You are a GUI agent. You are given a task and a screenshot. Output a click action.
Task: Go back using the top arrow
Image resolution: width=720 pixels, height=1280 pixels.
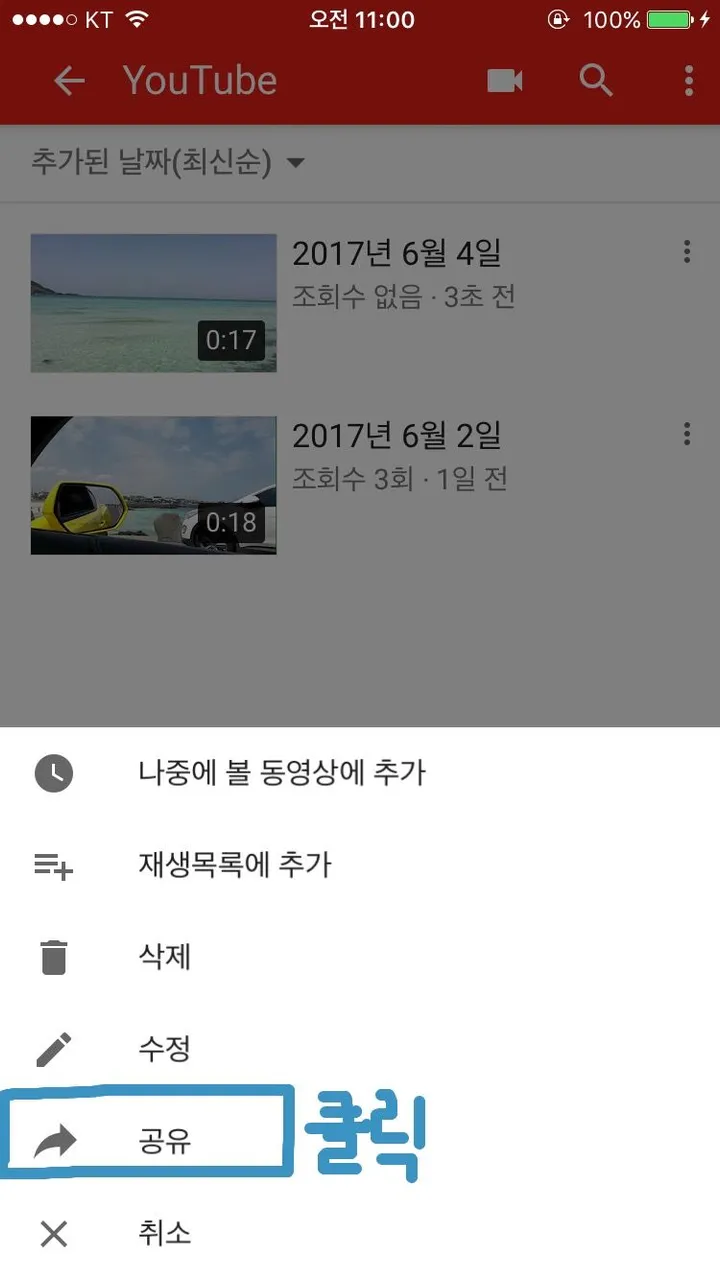coord(69,81)
